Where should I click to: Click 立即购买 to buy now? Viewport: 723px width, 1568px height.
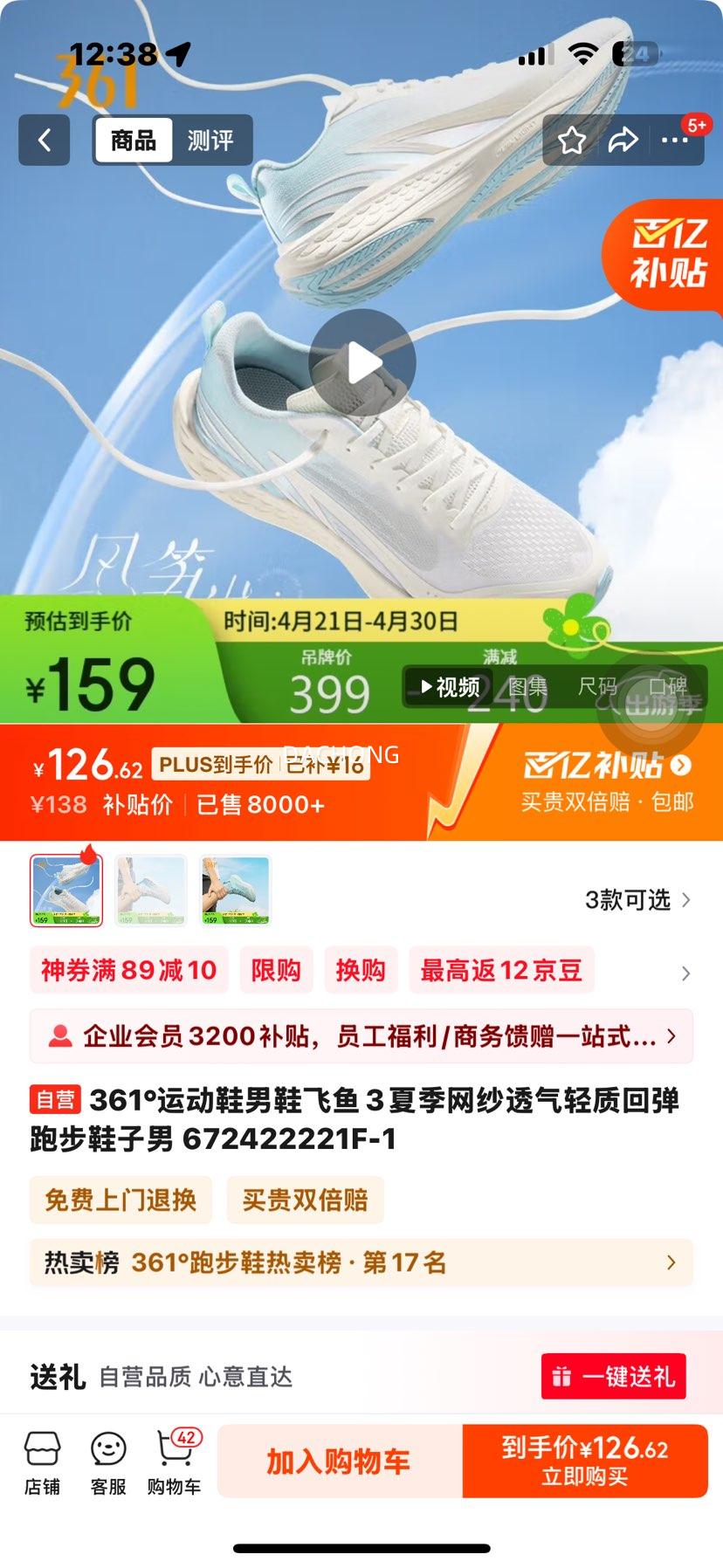click(x=583, y=1461)
